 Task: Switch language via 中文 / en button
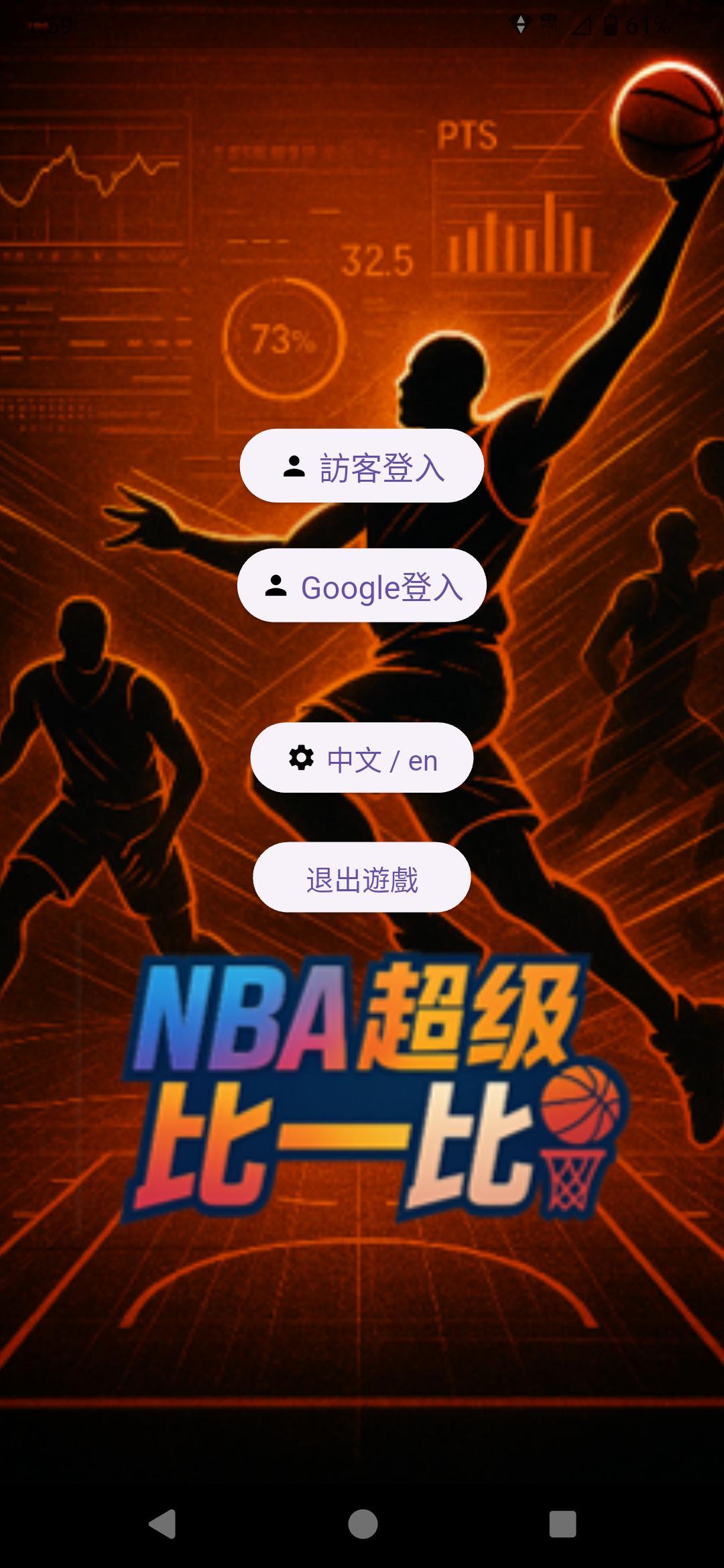[x=362, y=758]
